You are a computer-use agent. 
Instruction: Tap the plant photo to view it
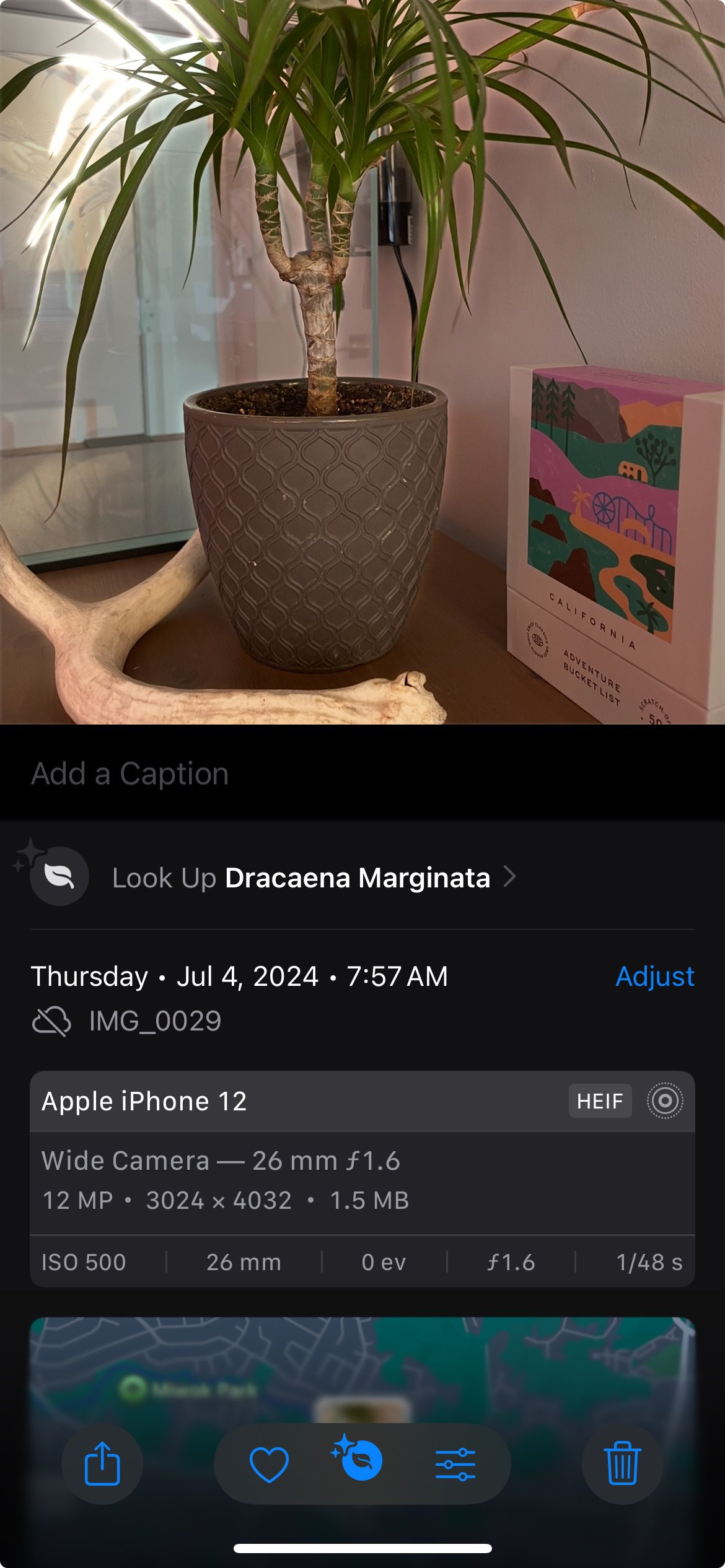[x=362, y=362]
